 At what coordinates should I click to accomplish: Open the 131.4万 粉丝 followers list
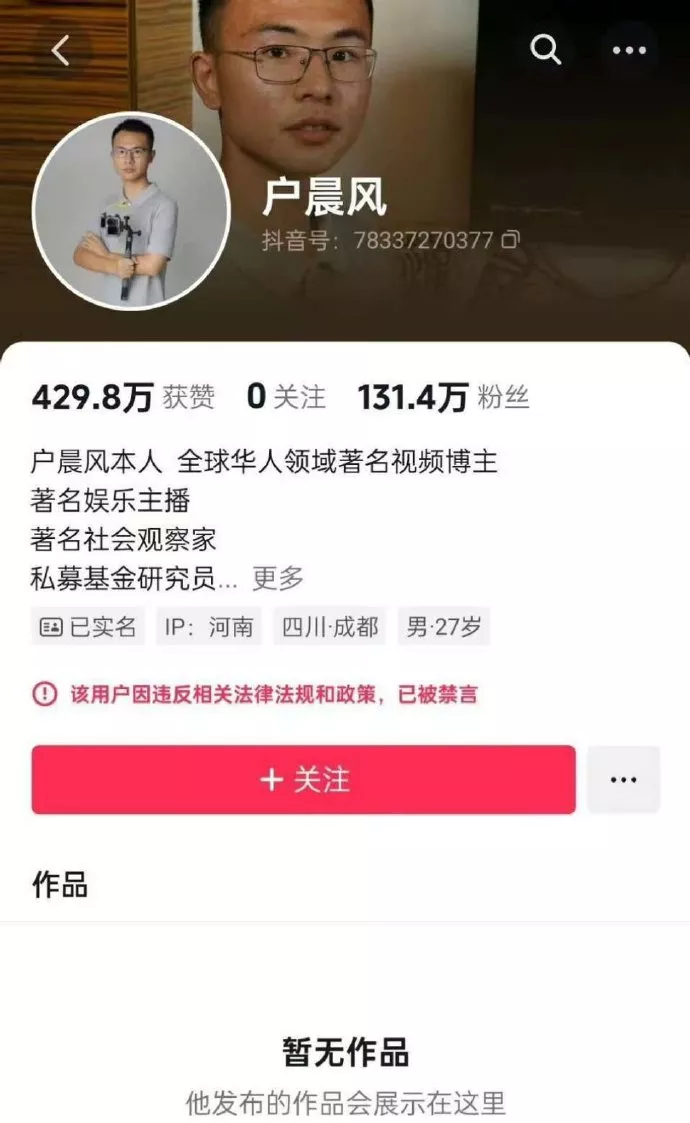443,397
